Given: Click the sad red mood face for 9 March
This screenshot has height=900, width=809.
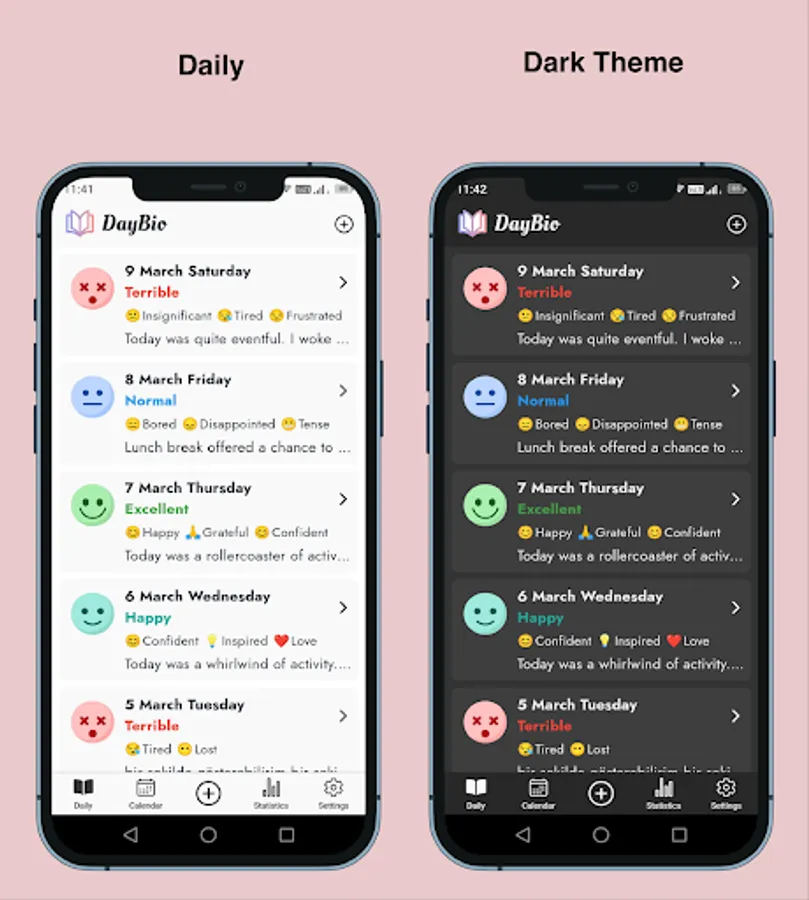Looking at the screenshot, I should 92,289.
